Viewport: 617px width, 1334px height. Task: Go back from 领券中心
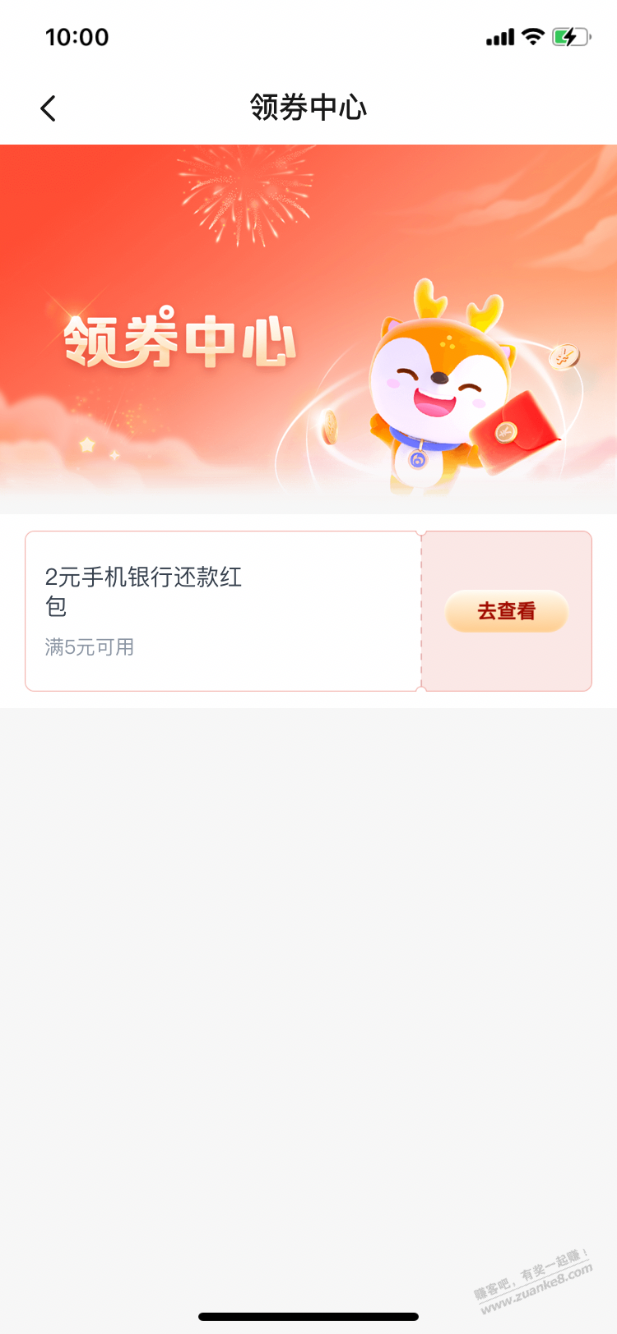(x=48, y=108)
